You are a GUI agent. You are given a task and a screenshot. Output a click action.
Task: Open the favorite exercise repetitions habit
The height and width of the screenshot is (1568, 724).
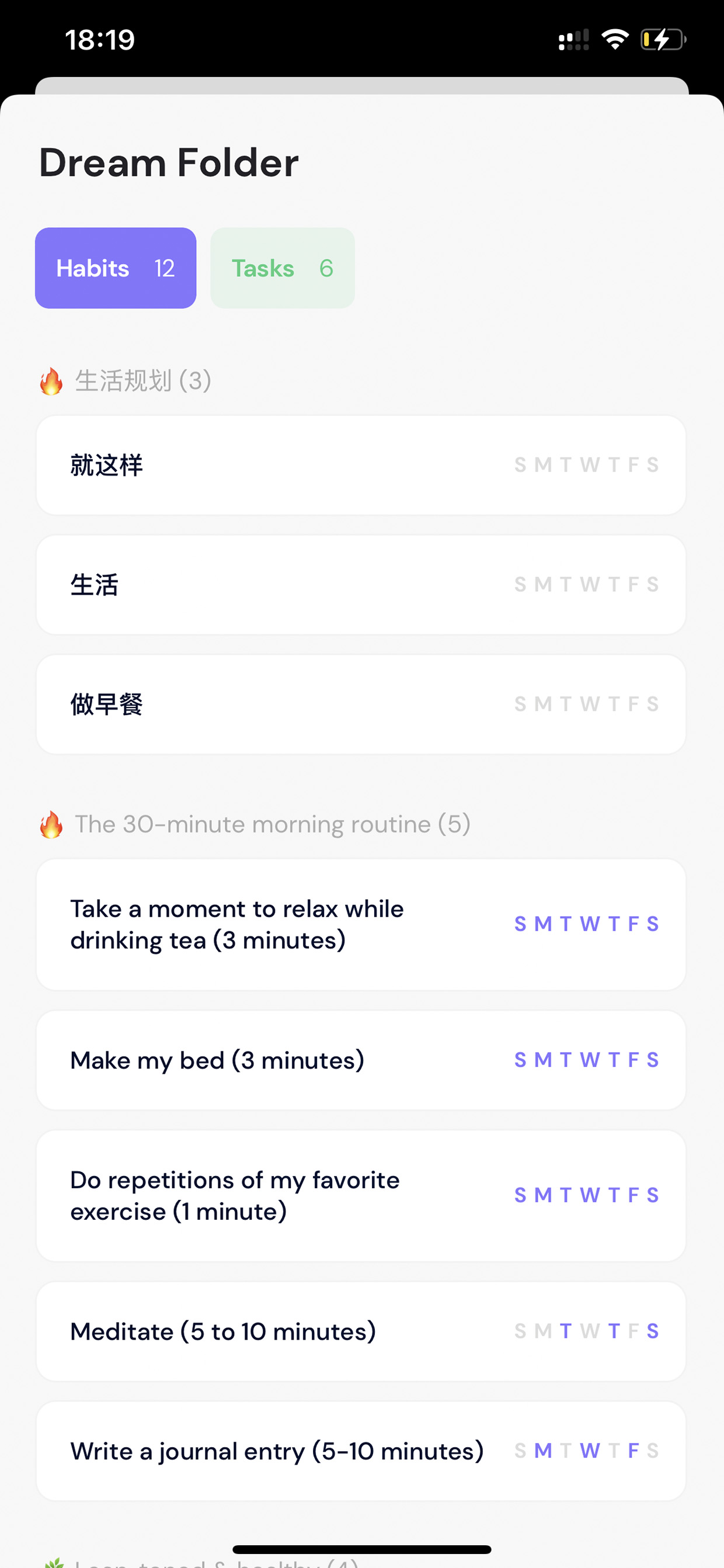tap(361, 1195)
